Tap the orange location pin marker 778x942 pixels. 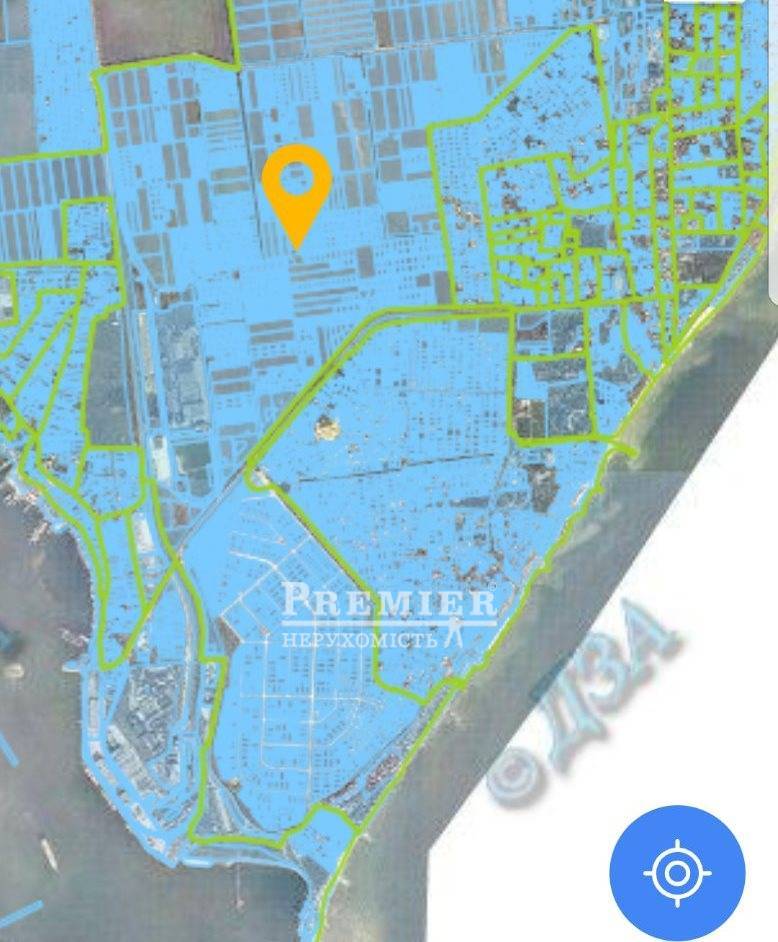296,186
